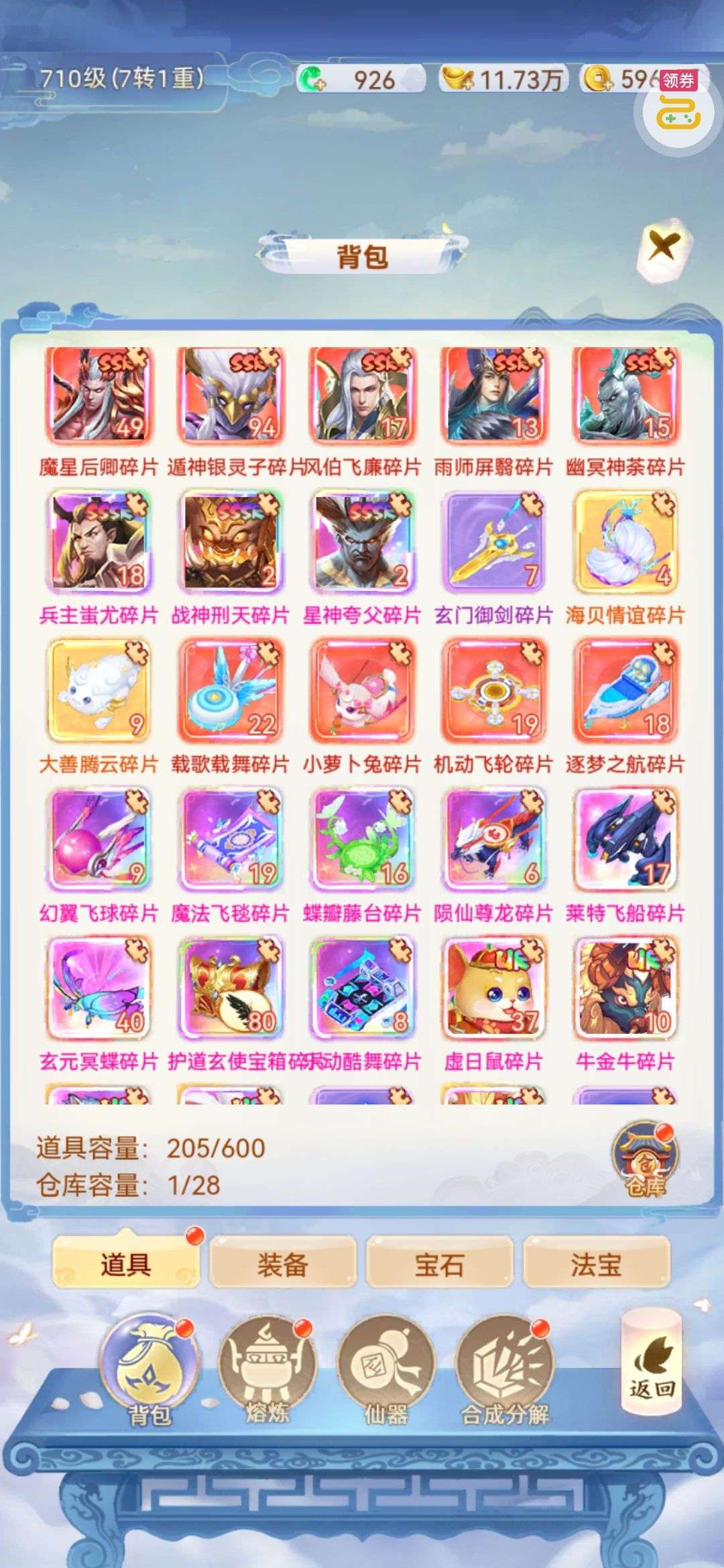Image resolution: width=724 pixels, height=1568 pixels.
Task: Select the 魔星后卿碎片 item
Action: click(x=99, y=395)
